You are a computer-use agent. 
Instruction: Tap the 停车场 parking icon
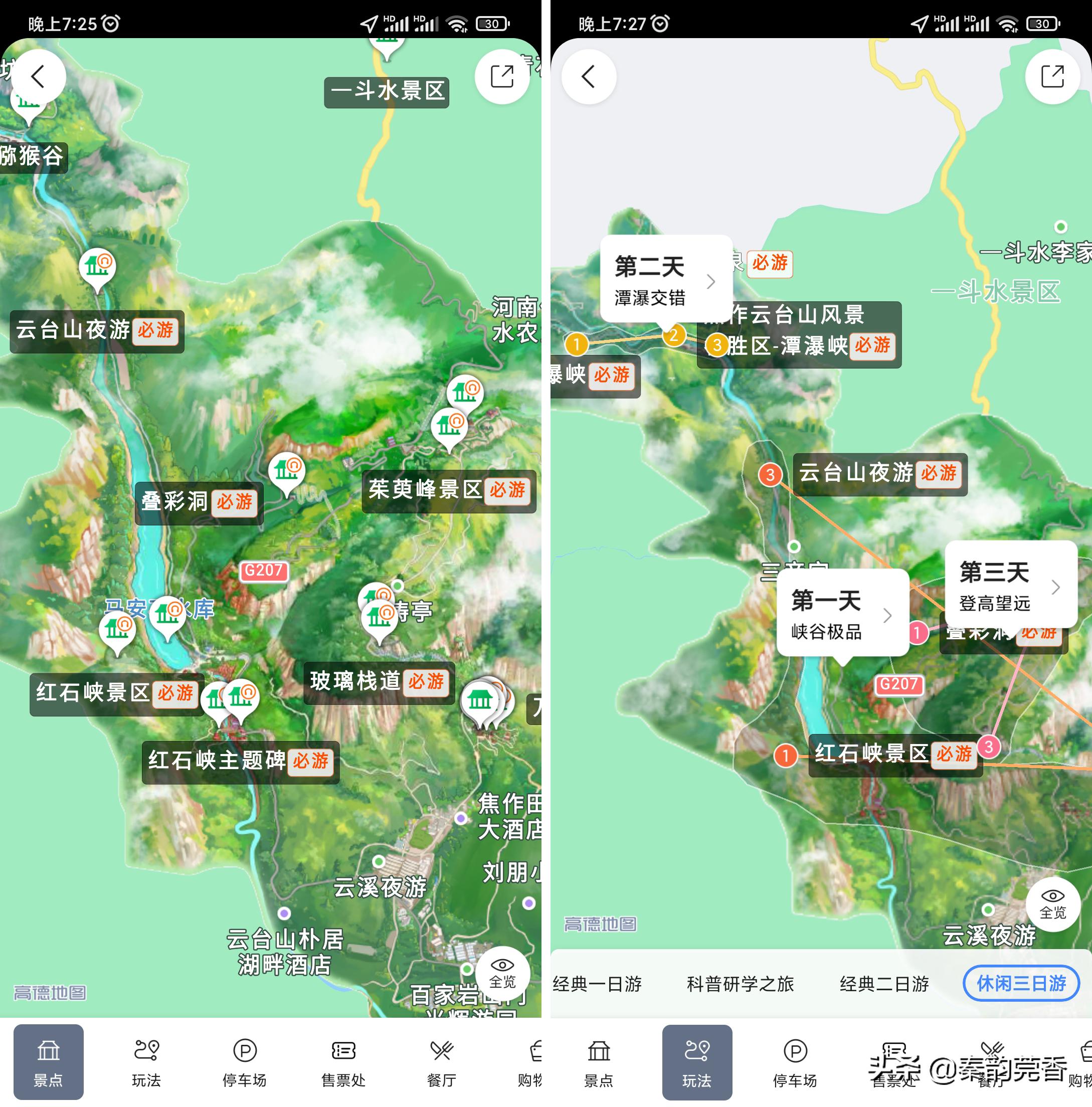pyautogui.click(x=245, y=1063)
